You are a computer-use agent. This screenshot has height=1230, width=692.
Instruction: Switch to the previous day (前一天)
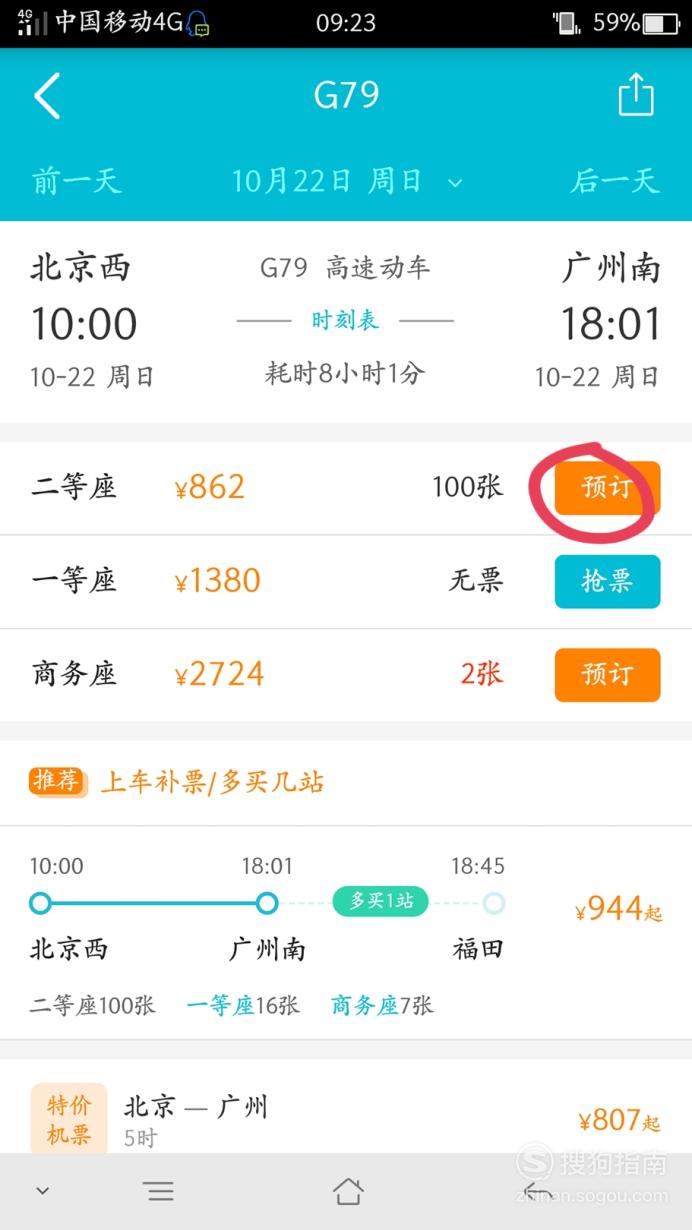pyautogui.click(x=76, y=181)
